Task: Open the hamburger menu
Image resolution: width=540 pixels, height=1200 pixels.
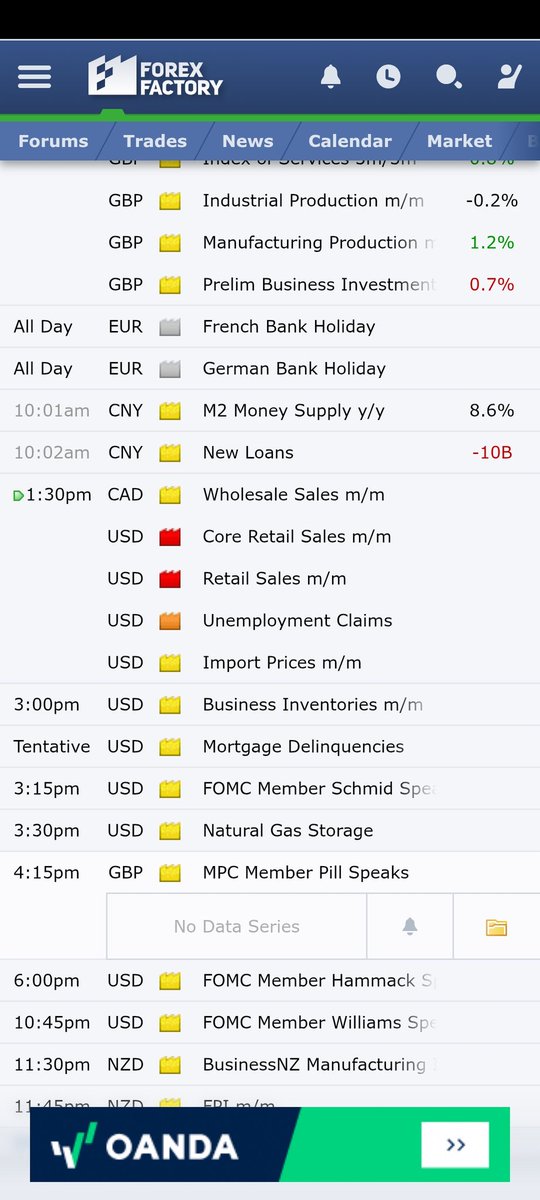Action: [34, 77]
